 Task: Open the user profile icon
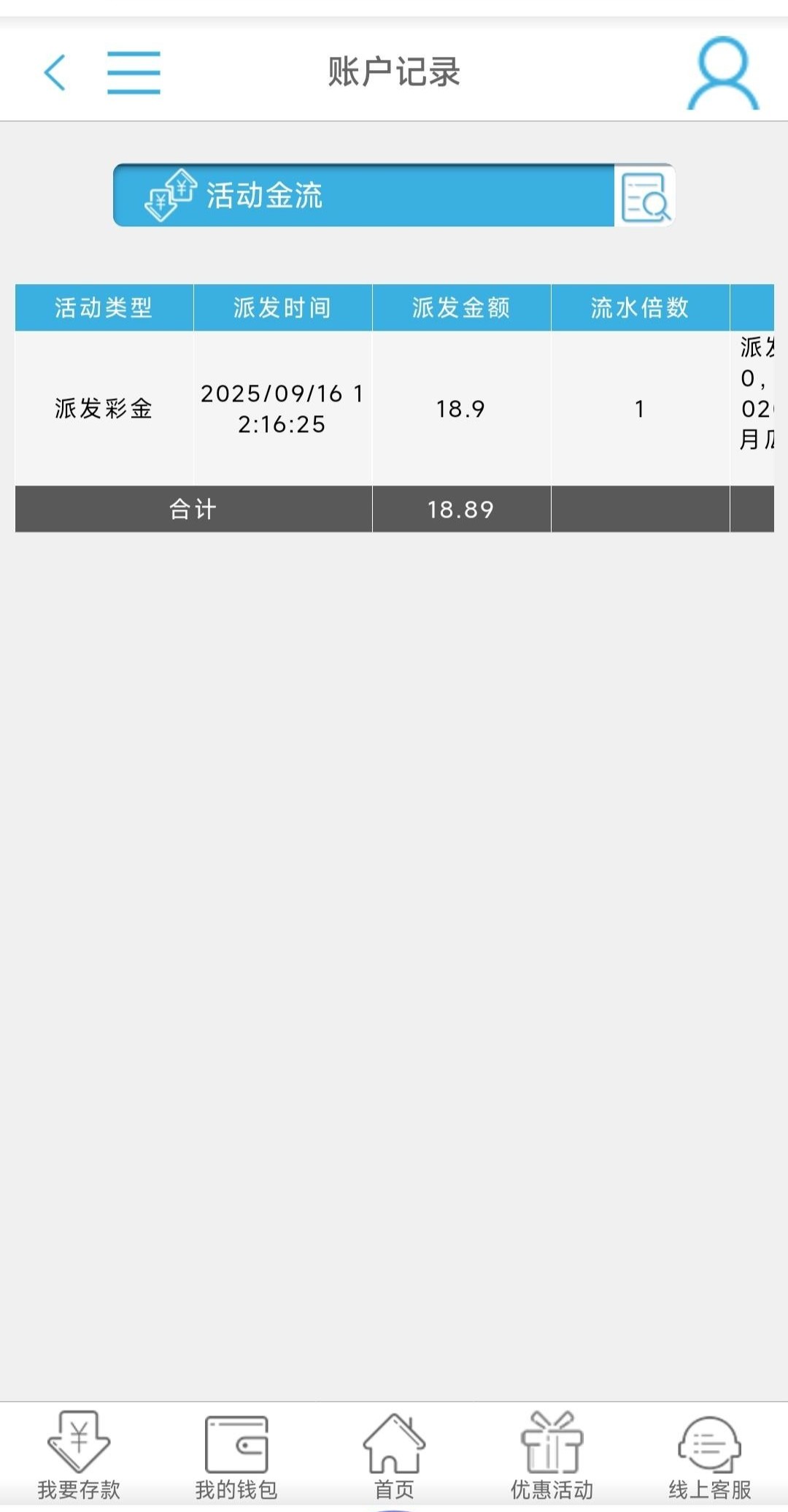click(723, 74)
